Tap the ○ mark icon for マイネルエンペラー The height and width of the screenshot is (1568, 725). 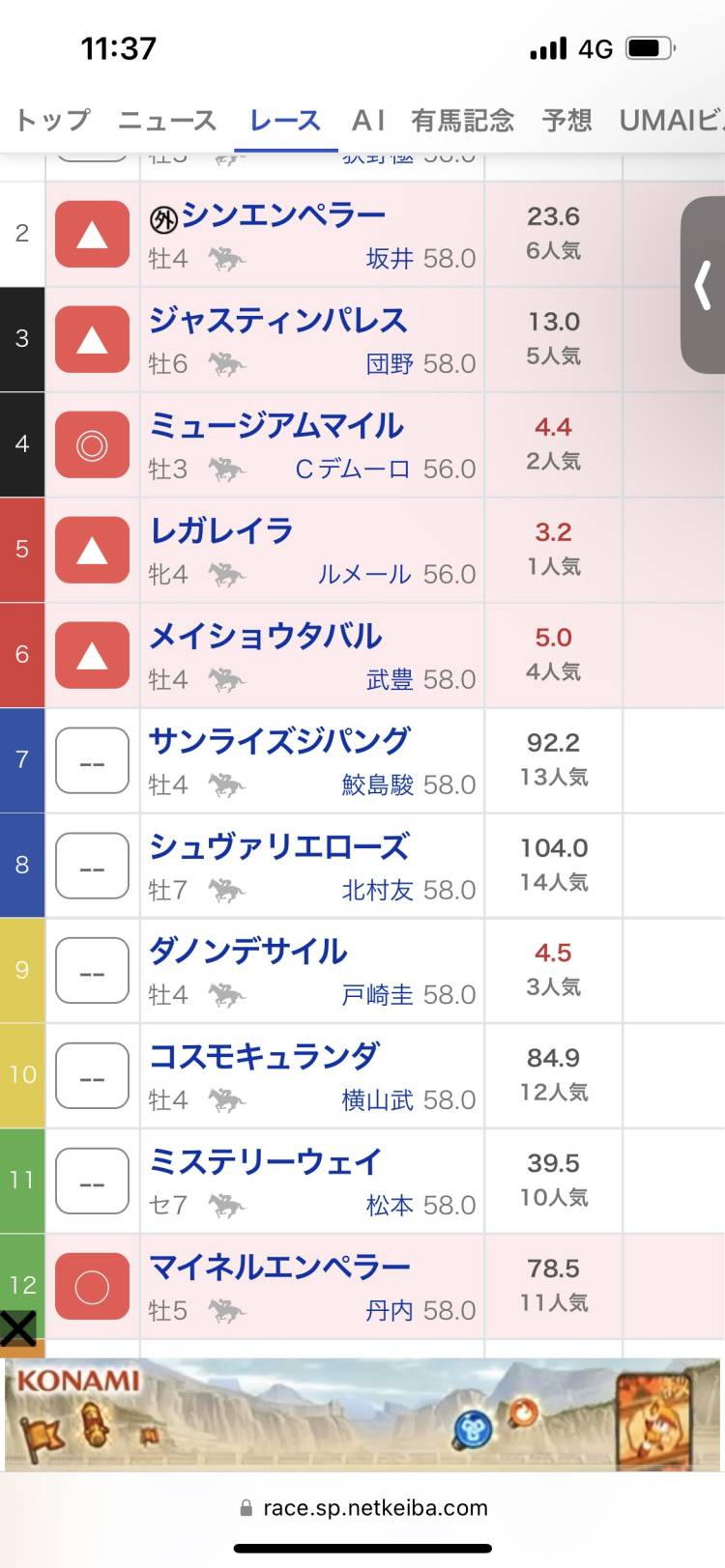tap(92, 1286)
